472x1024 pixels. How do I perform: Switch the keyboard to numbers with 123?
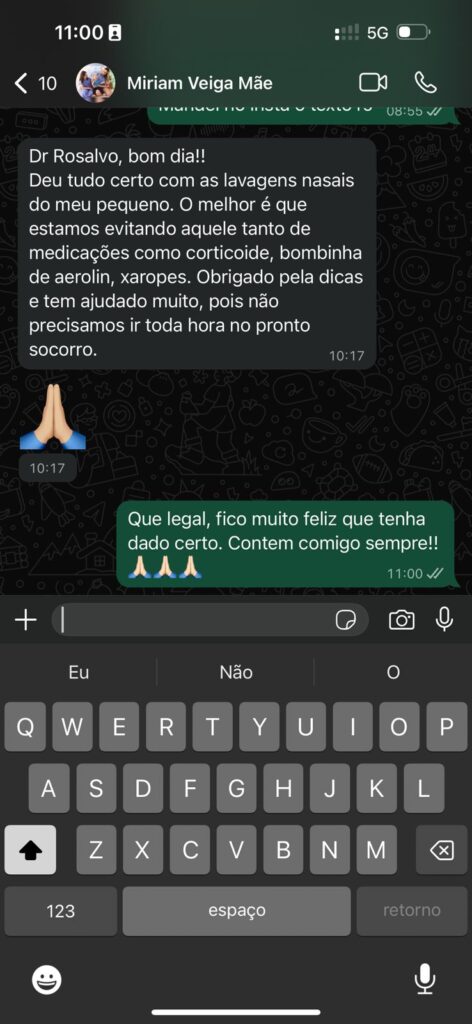pos(61,910)
